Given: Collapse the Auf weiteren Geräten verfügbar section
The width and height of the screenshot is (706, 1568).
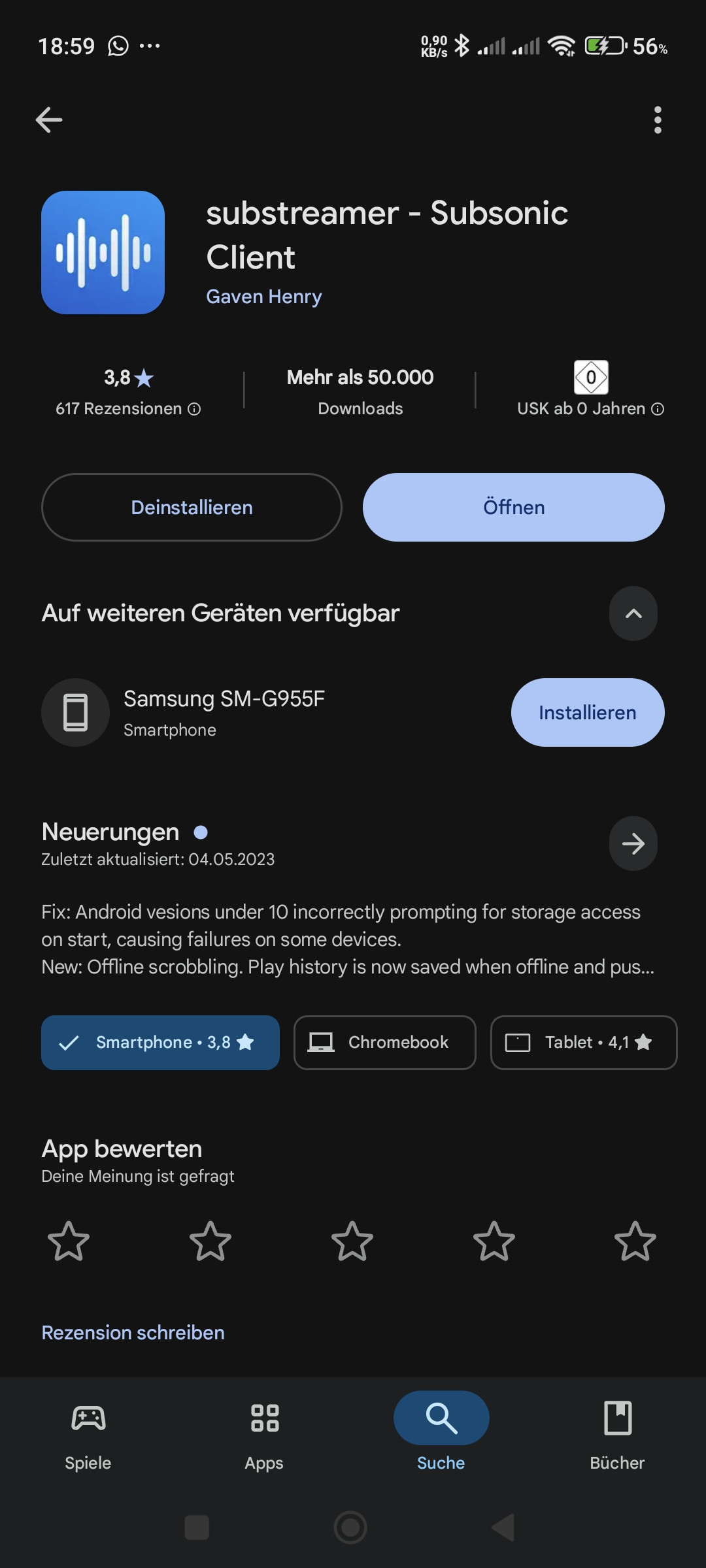Looking at the screenshot, I should (633, 613).
